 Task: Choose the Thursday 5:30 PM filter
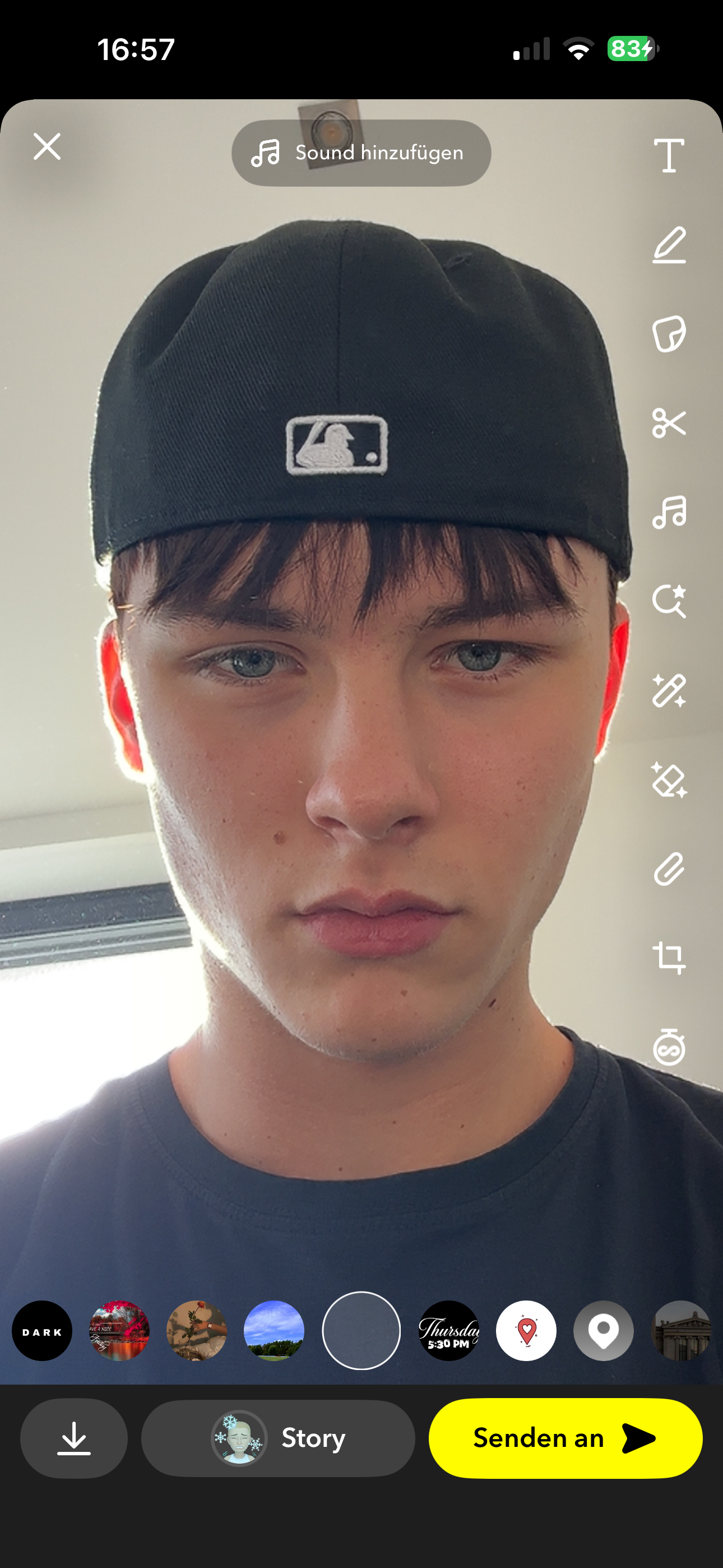click(x=448, y=1331)
